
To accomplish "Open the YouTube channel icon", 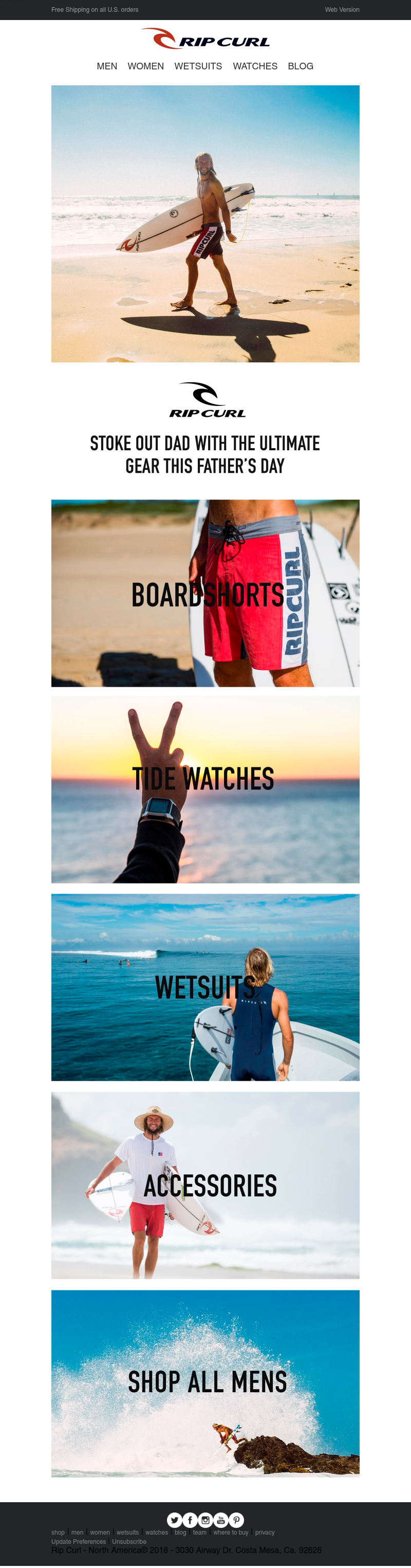I will point(221,1520).
